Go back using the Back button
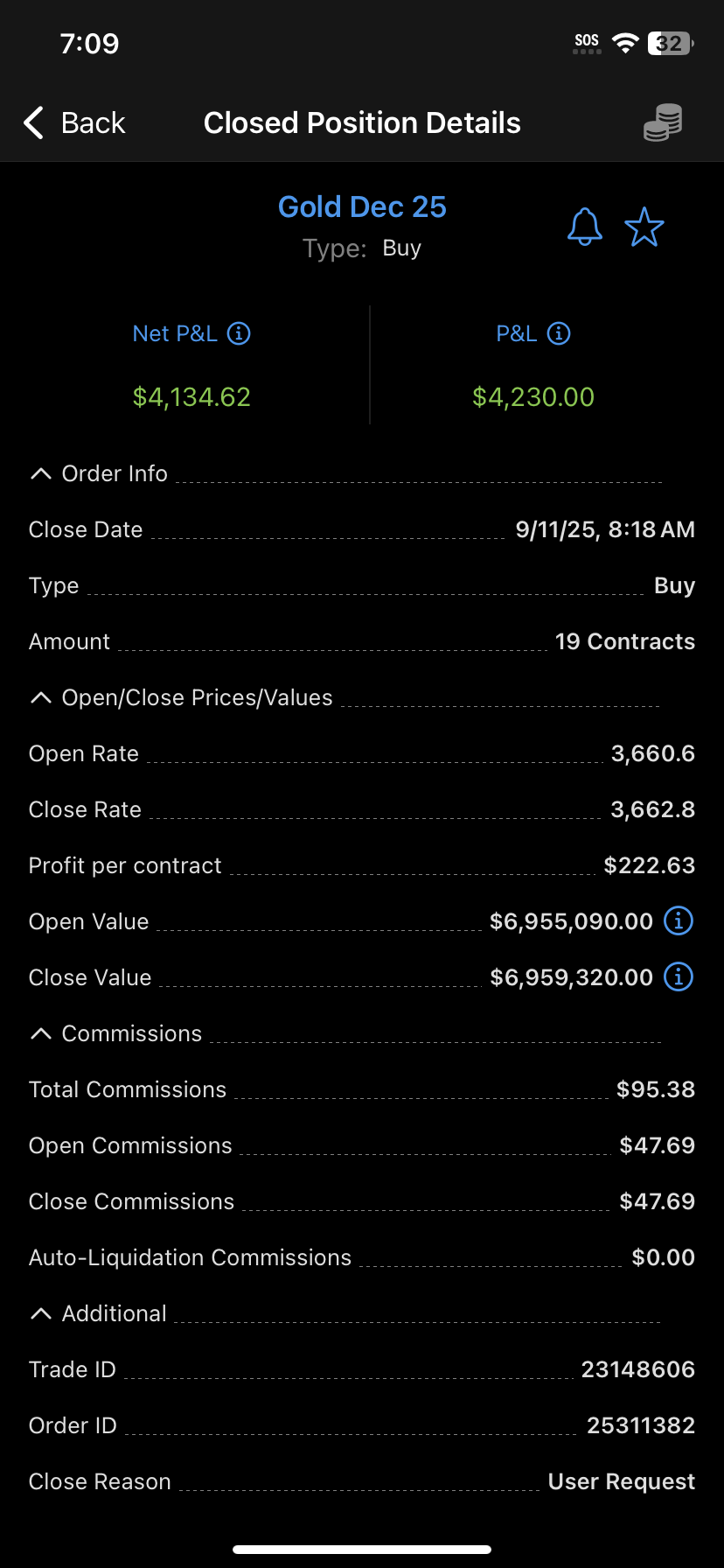 [x=74, y=123]
